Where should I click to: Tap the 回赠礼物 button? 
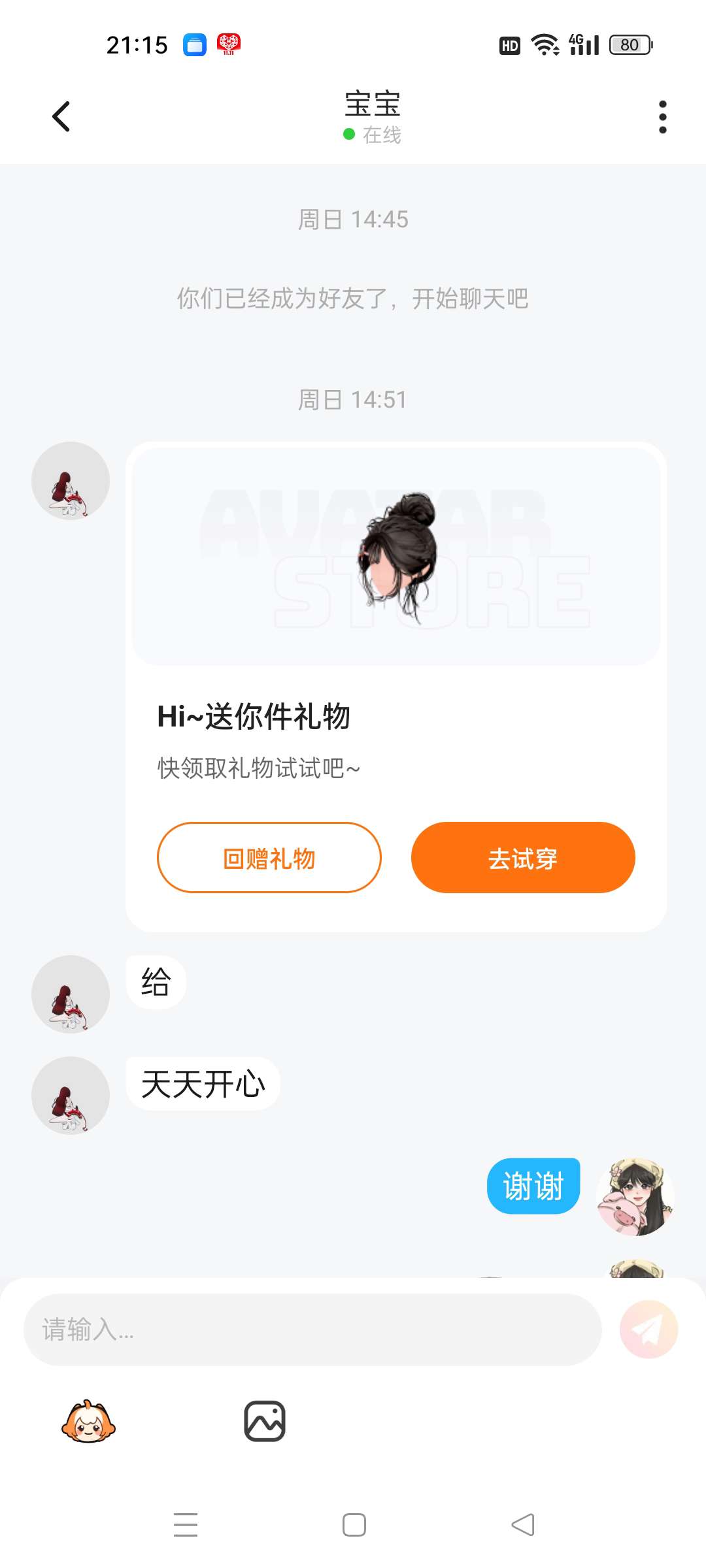click(x=269, y=858)
